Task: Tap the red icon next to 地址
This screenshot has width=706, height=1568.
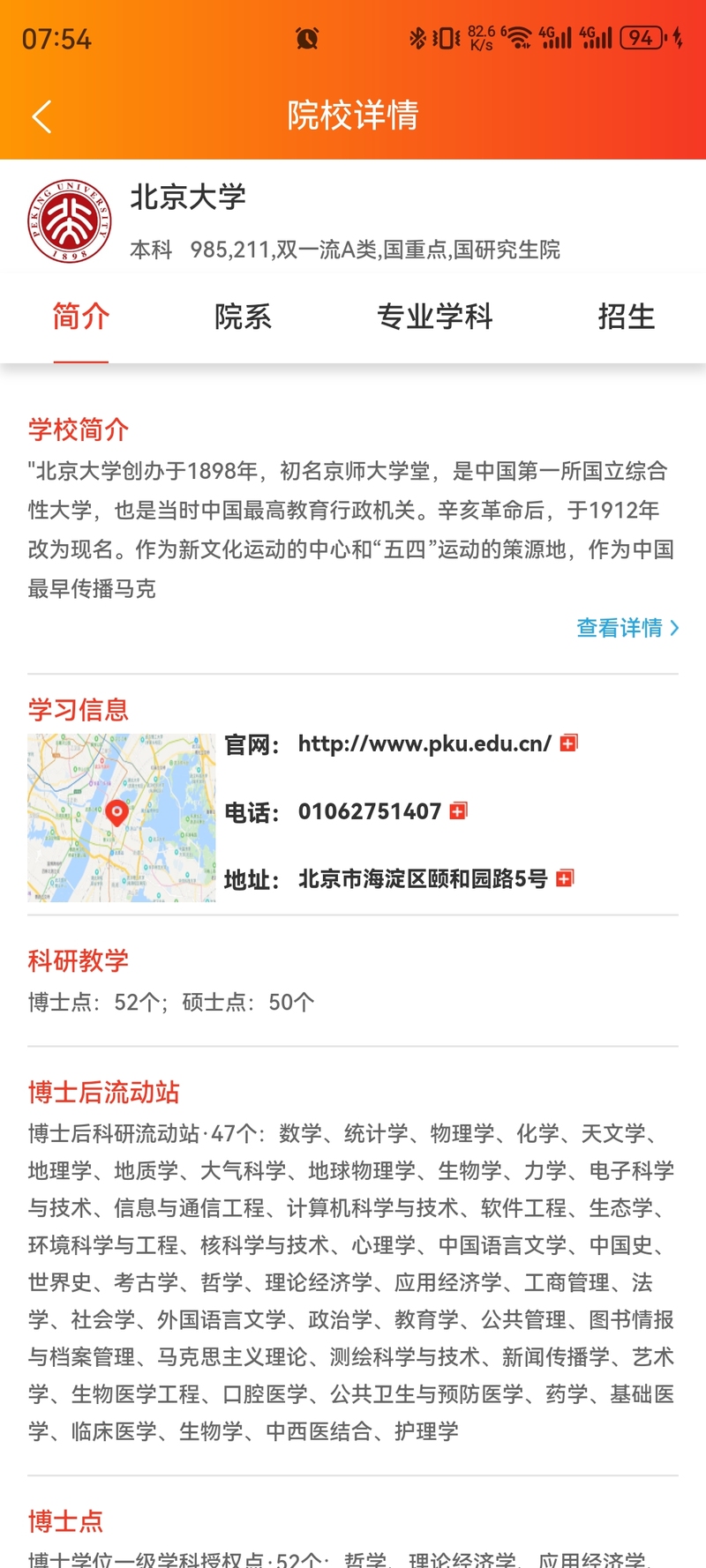Action: (x=566, y=878)
